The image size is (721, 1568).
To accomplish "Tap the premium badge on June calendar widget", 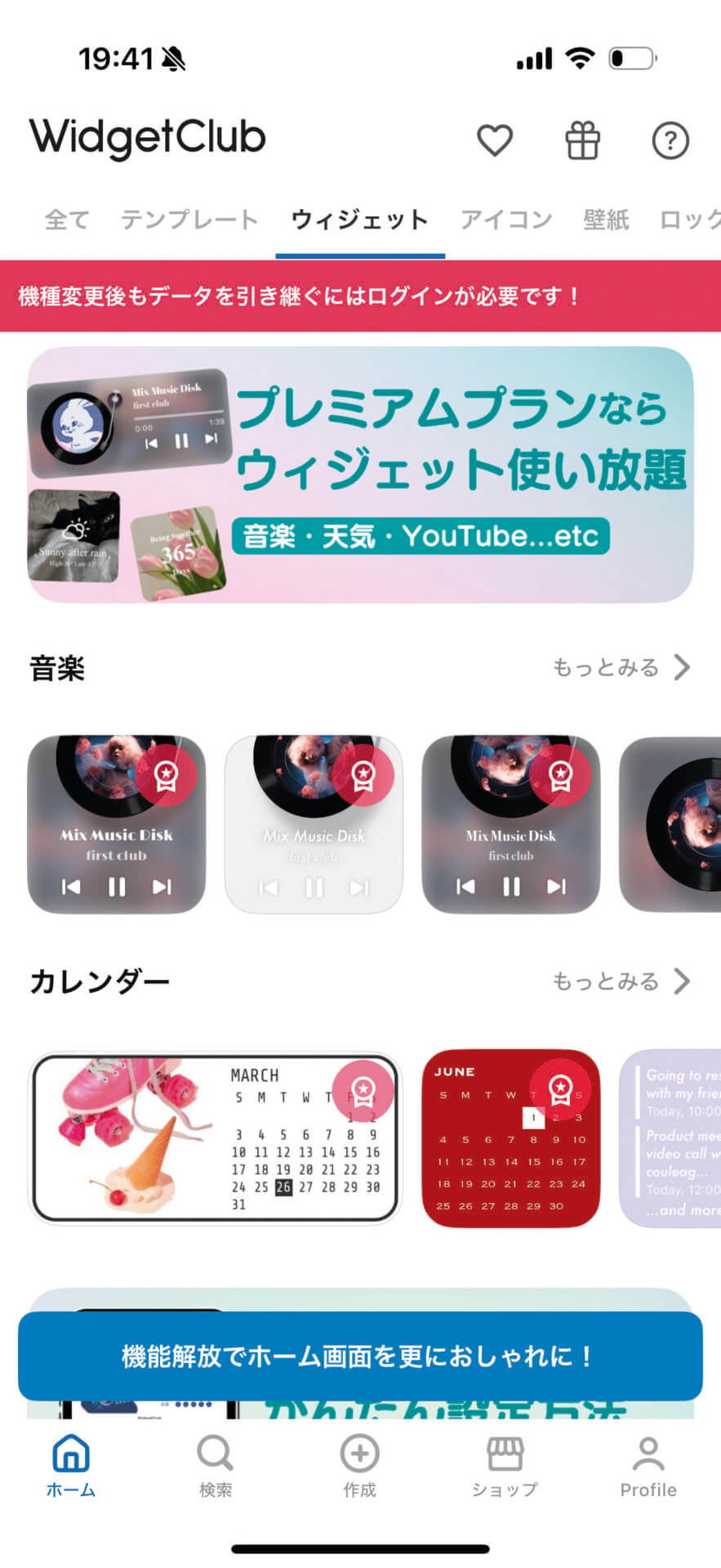I will click(560, 1086).
